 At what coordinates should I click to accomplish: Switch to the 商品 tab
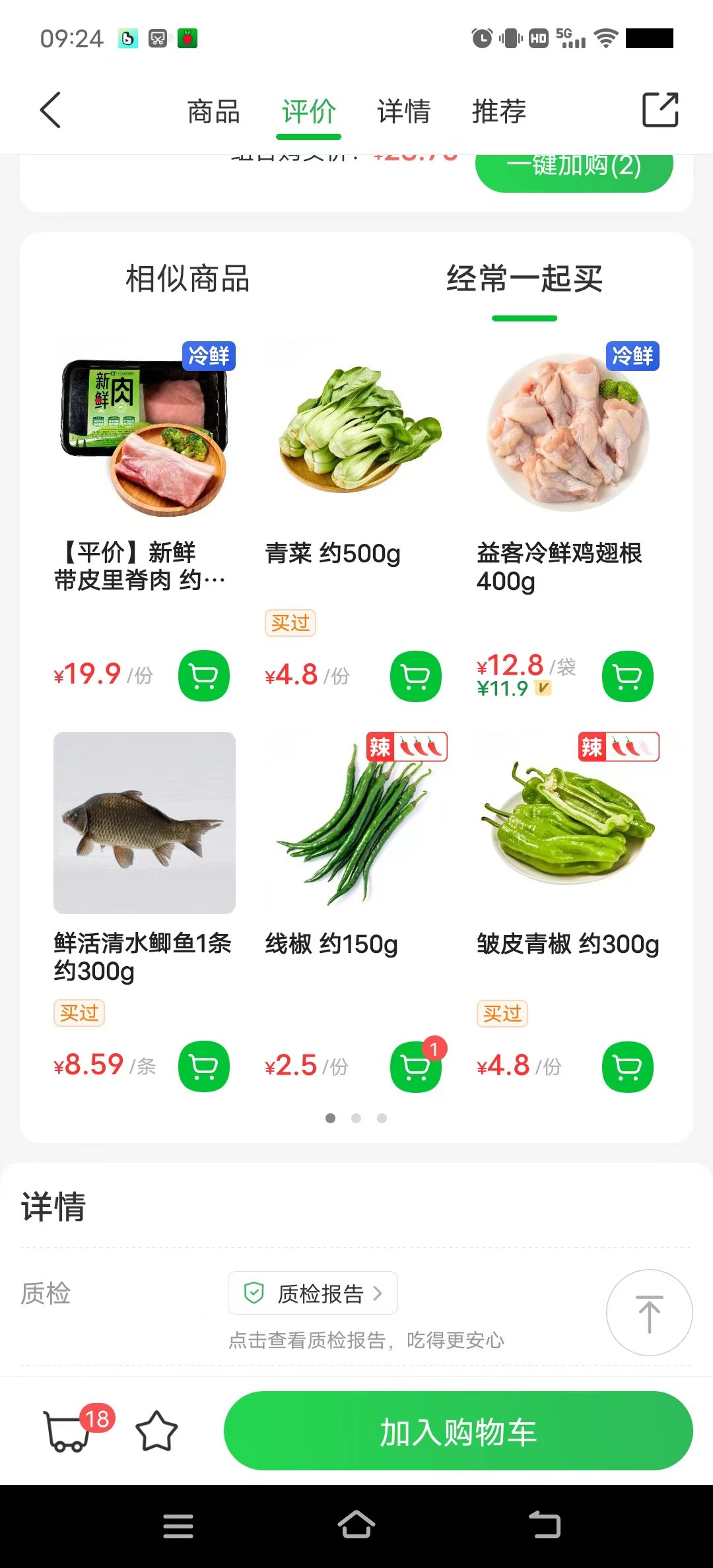(x=213, y=112)
